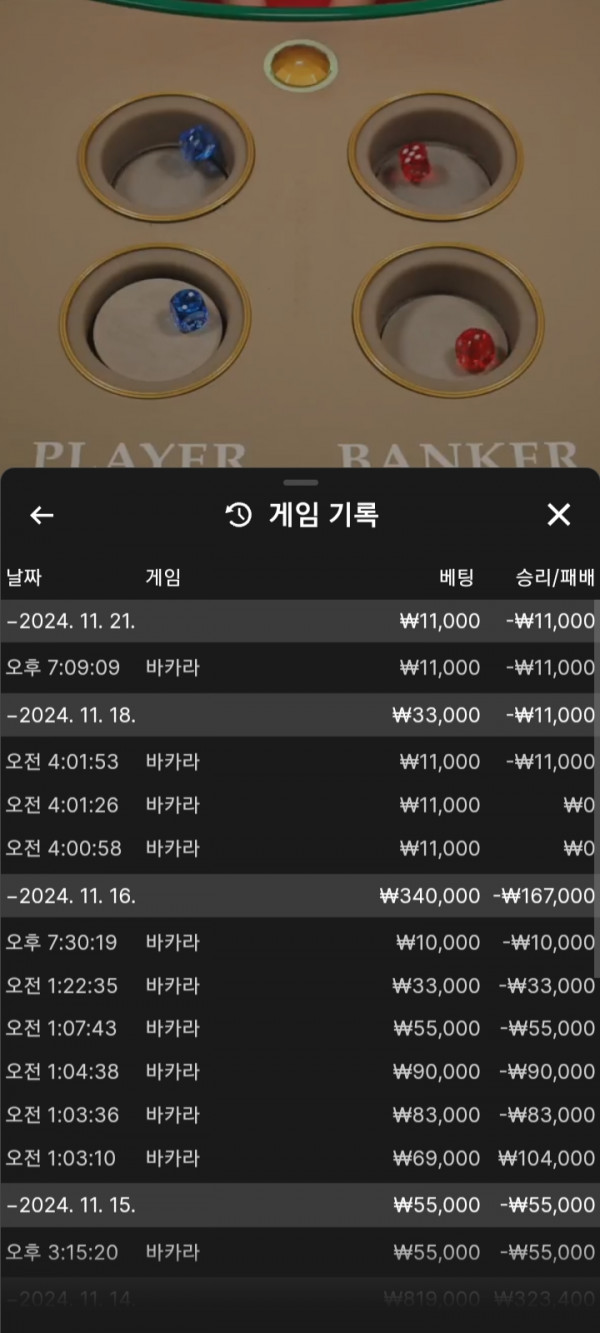Viewport: 600px width, 1333px height.
Task: Open the 오전 4:01:53 baccarat record
Action: [300, 761]
